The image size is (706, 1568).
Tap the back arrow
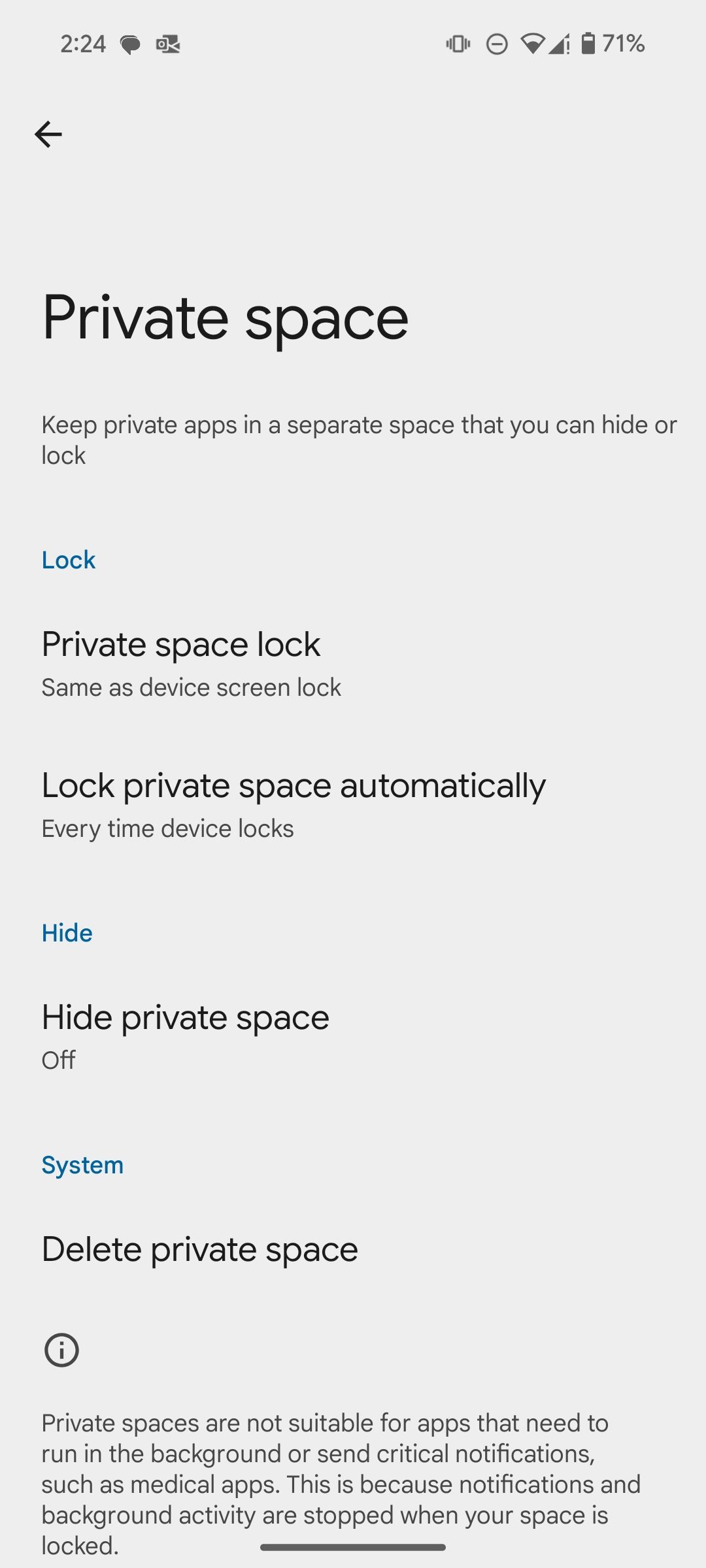click(49, 134)
